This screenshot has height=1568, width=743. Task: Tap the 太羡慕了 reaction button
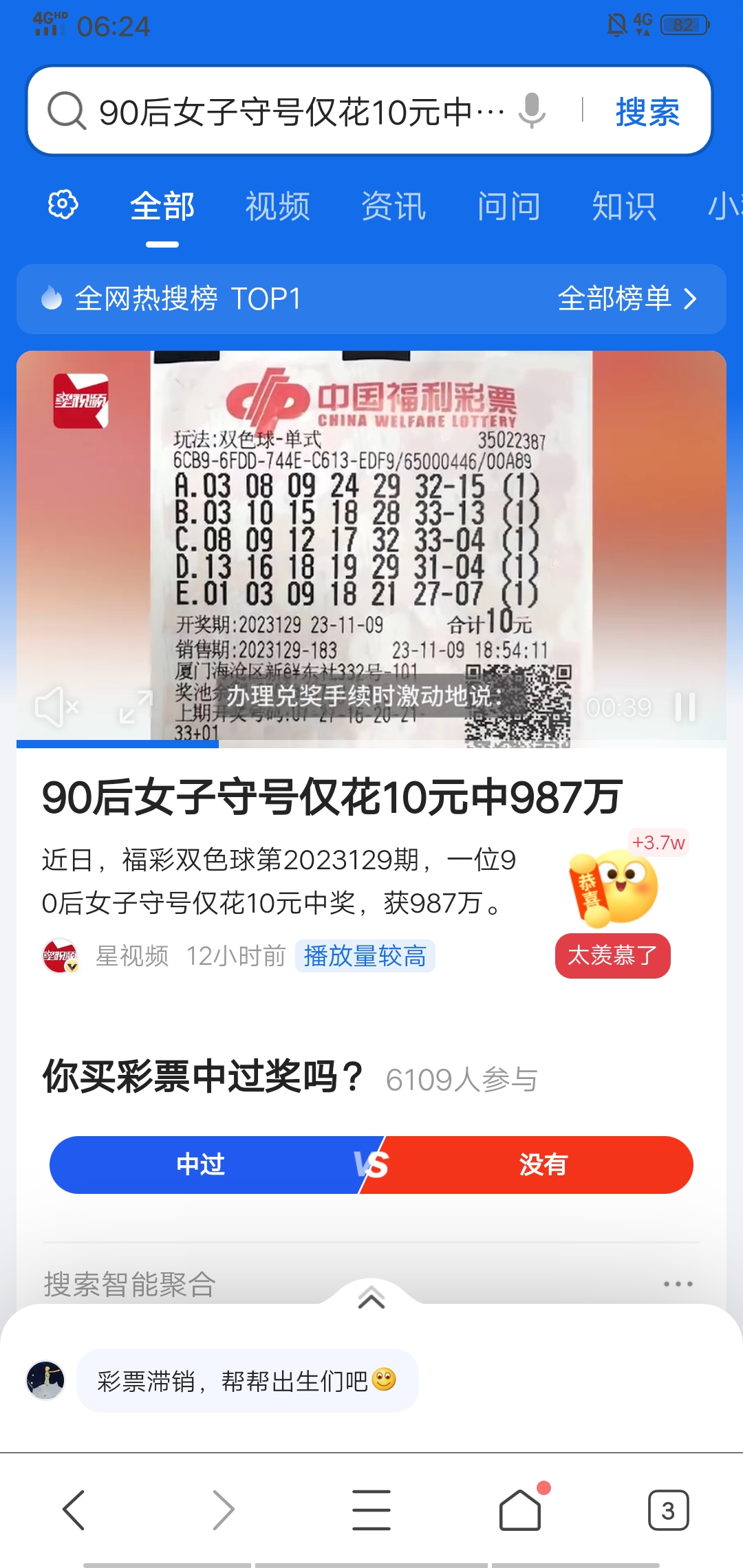[x=612, y=955]
